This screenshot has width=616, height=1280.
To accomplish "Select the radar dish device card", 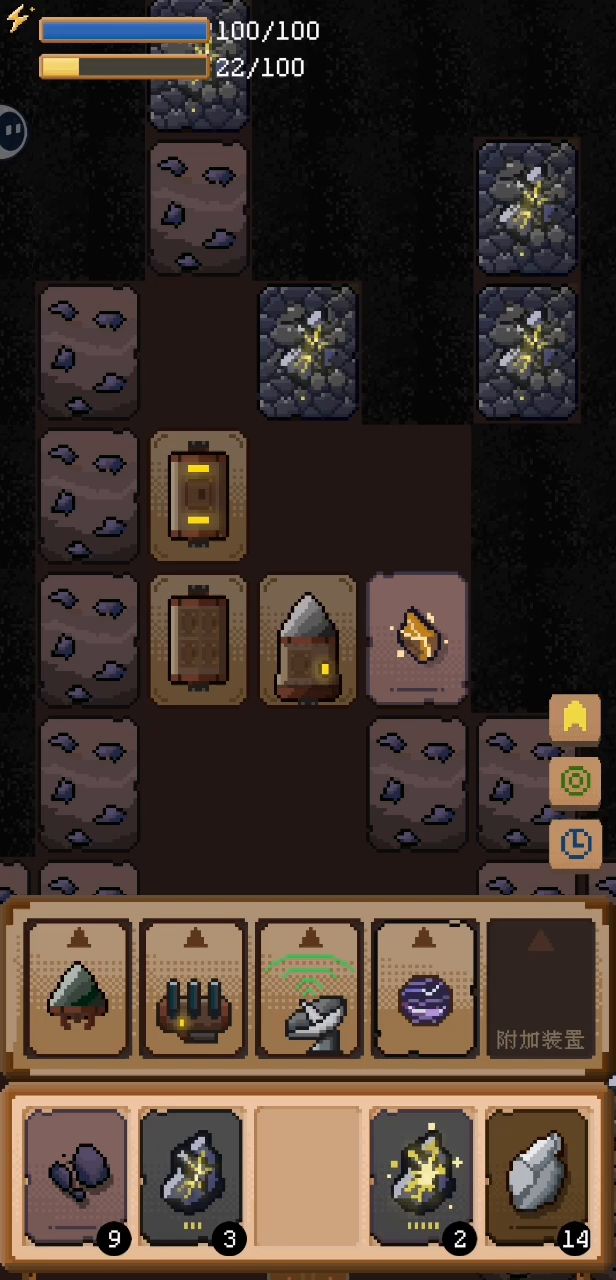I will (x=309, y=988).
